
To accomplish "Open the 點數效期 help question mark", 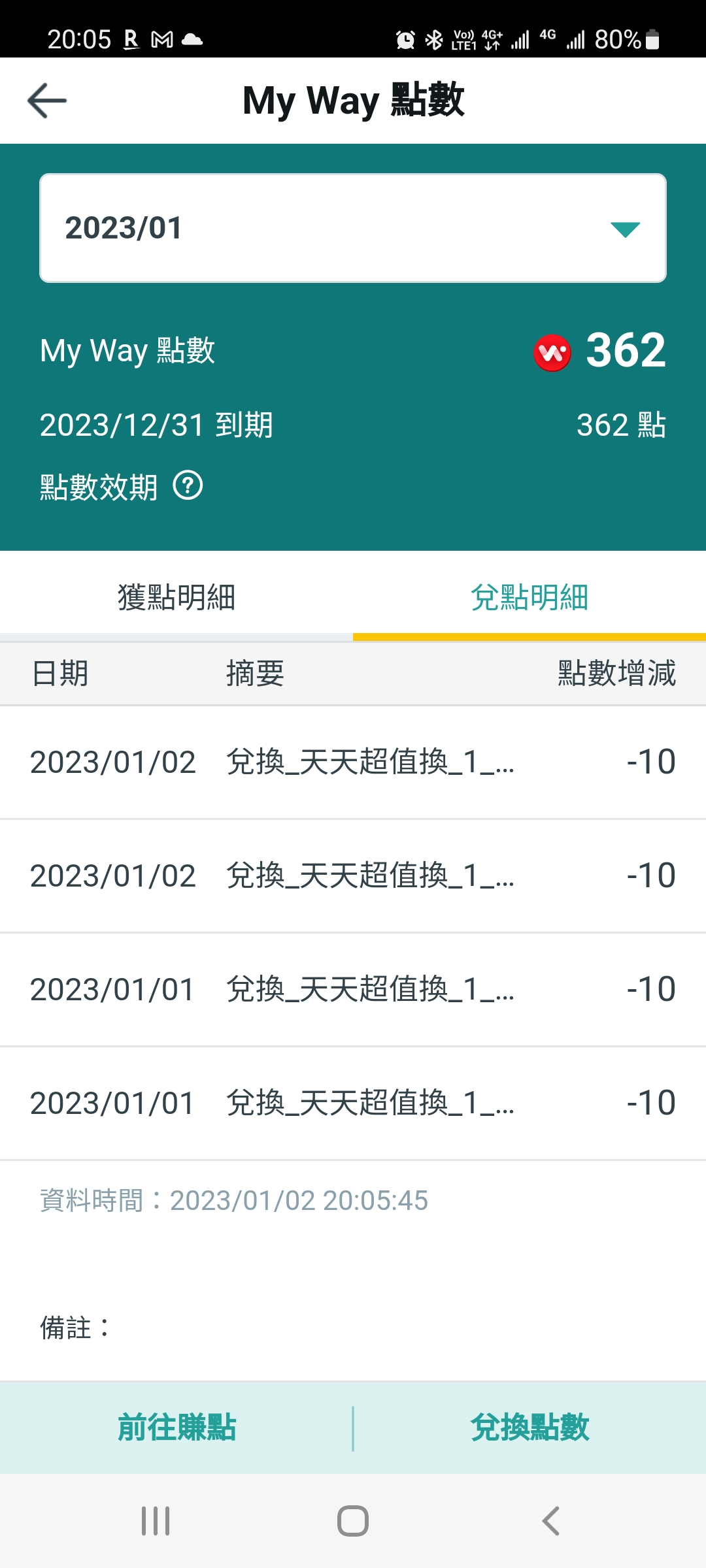I will [188, 485].
